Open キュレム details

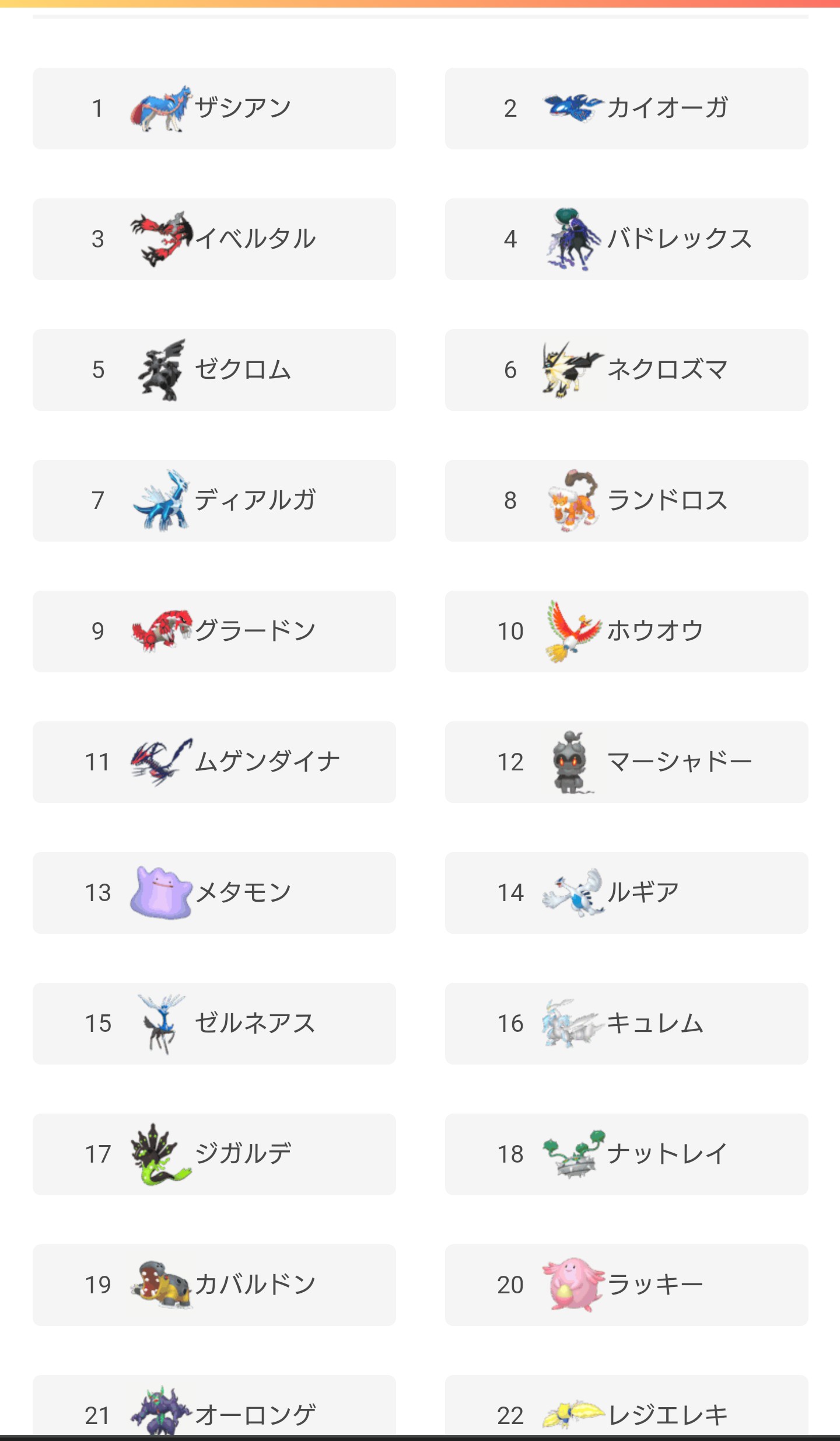point(626,1024)
